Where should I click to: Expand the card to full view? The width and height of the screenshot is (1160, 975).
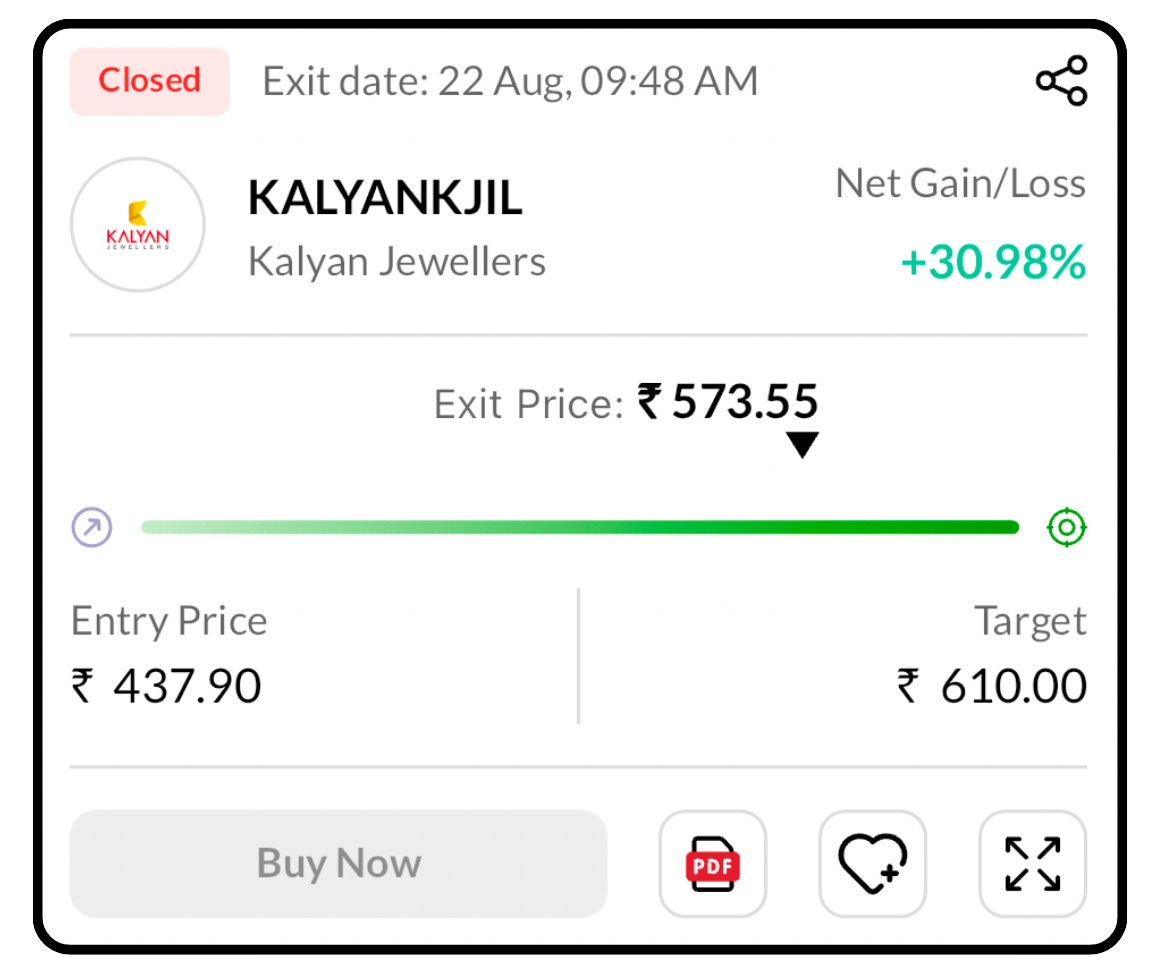(x=1032, y=864)
